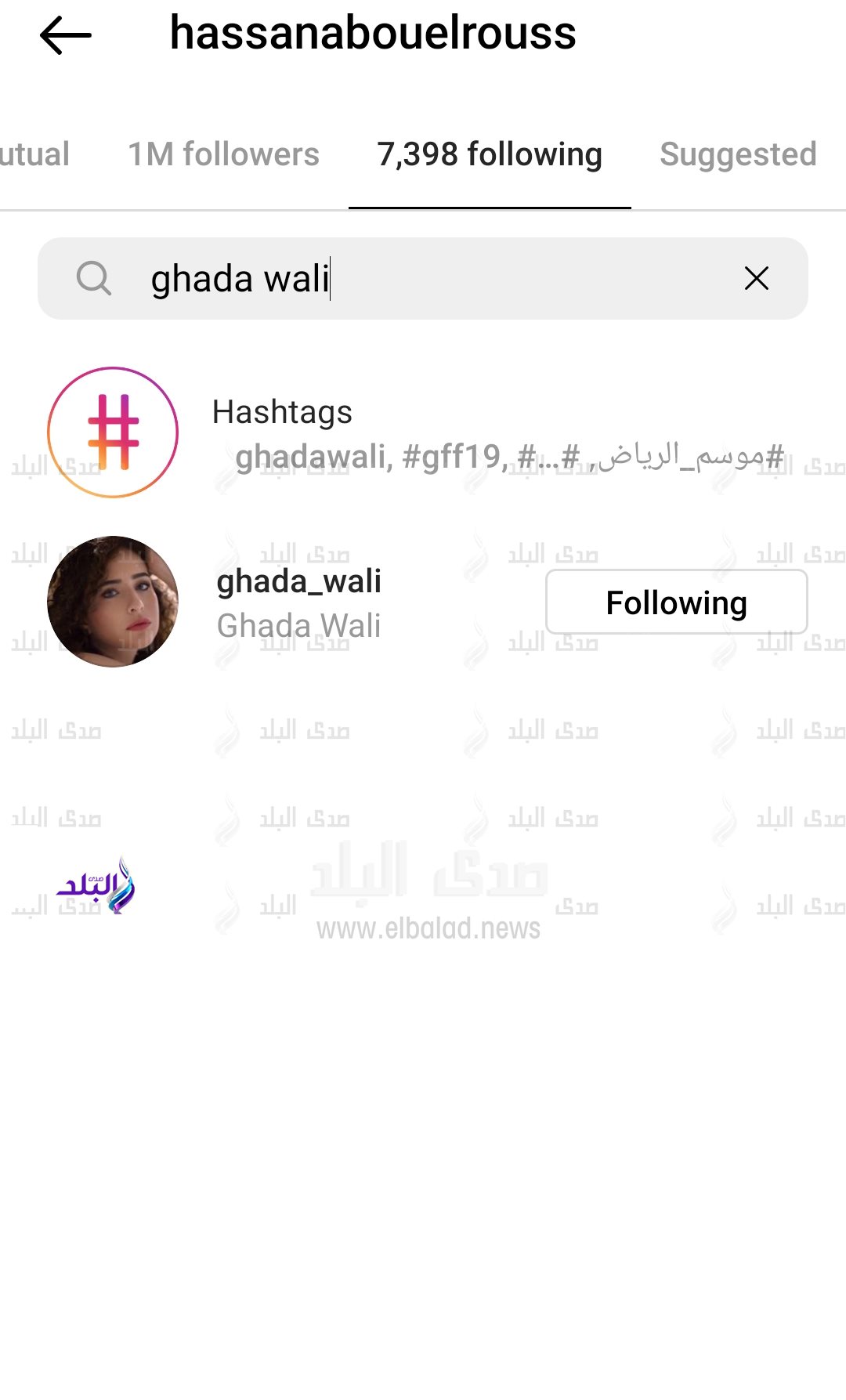Viewport: 846px width, 1400px height.
Task: Tap the Ghada Wali display name
Action: [299, 626]
